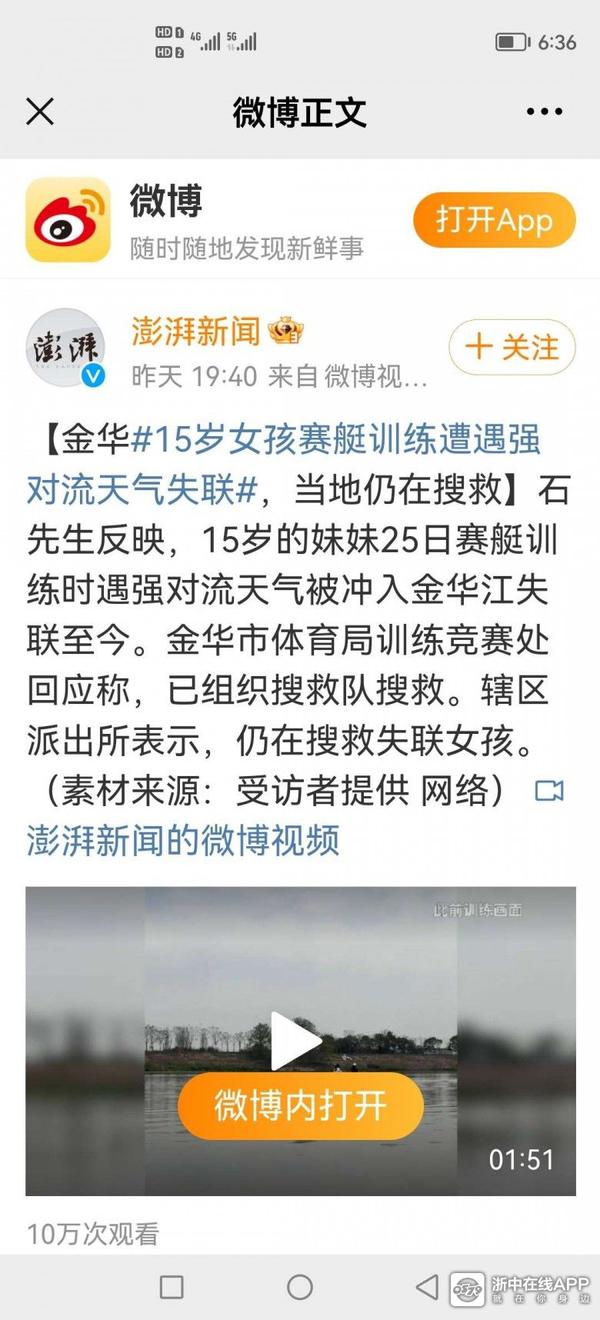Open the 澎湃新闻 account name link
This screenshot has width=600, height=1320.
coord(196,330)
